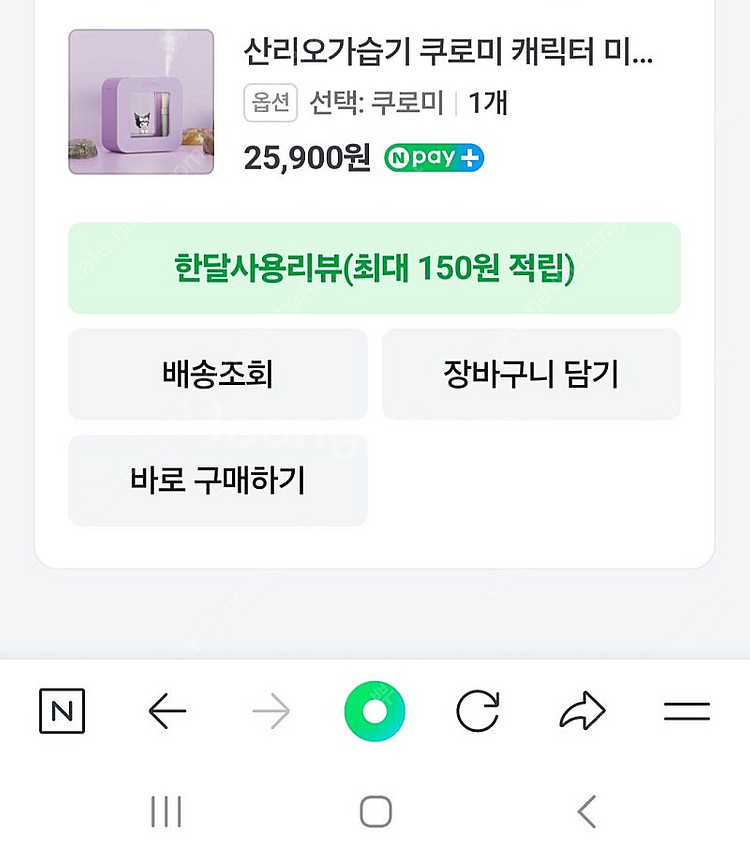Tap the 옵션 label next to 쿠로미

coord(268,104)
